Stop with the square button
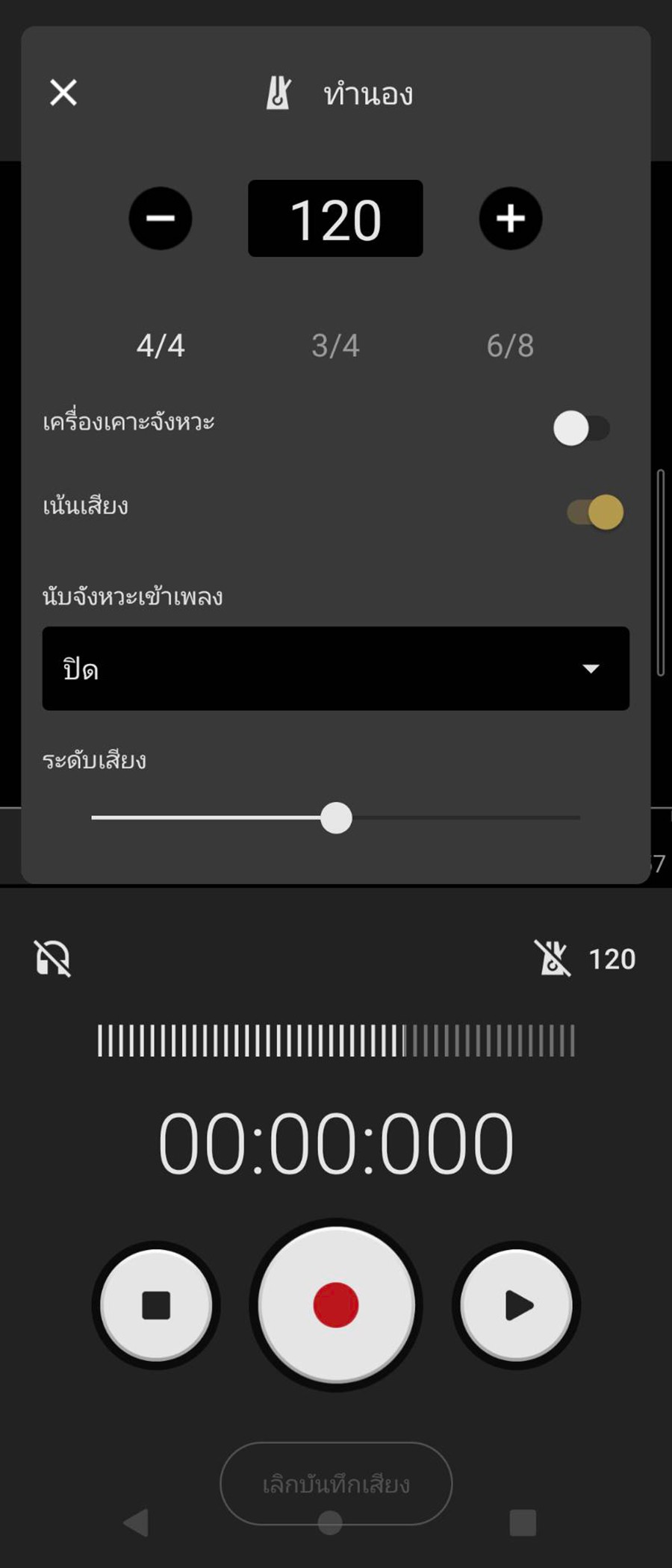The width and height of the screenshot is (672, 1568). [x=156, y=1305]
